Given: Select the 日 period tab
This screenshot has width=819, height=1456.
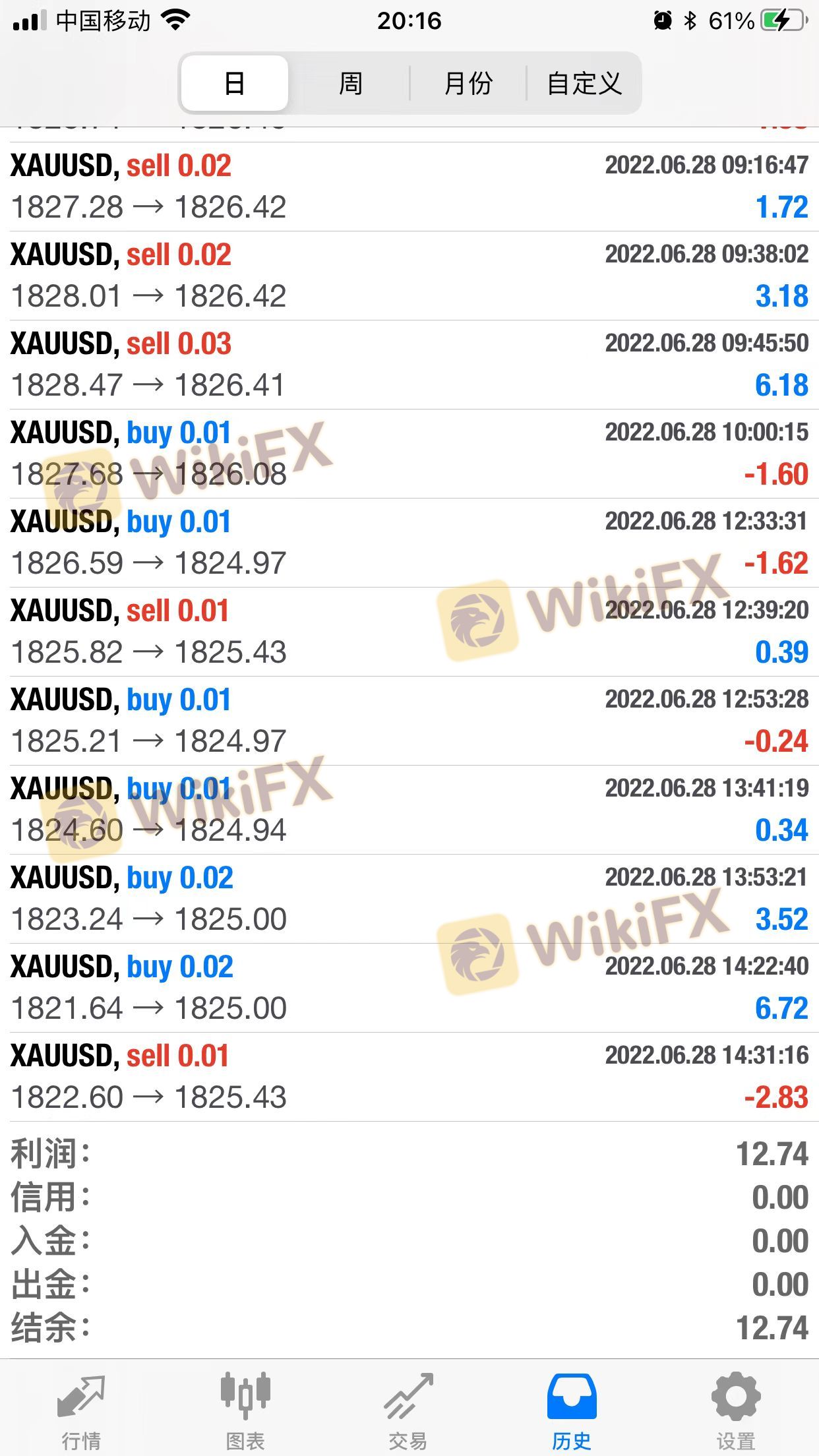Looking at the screenshot, I should pos(235,84).
